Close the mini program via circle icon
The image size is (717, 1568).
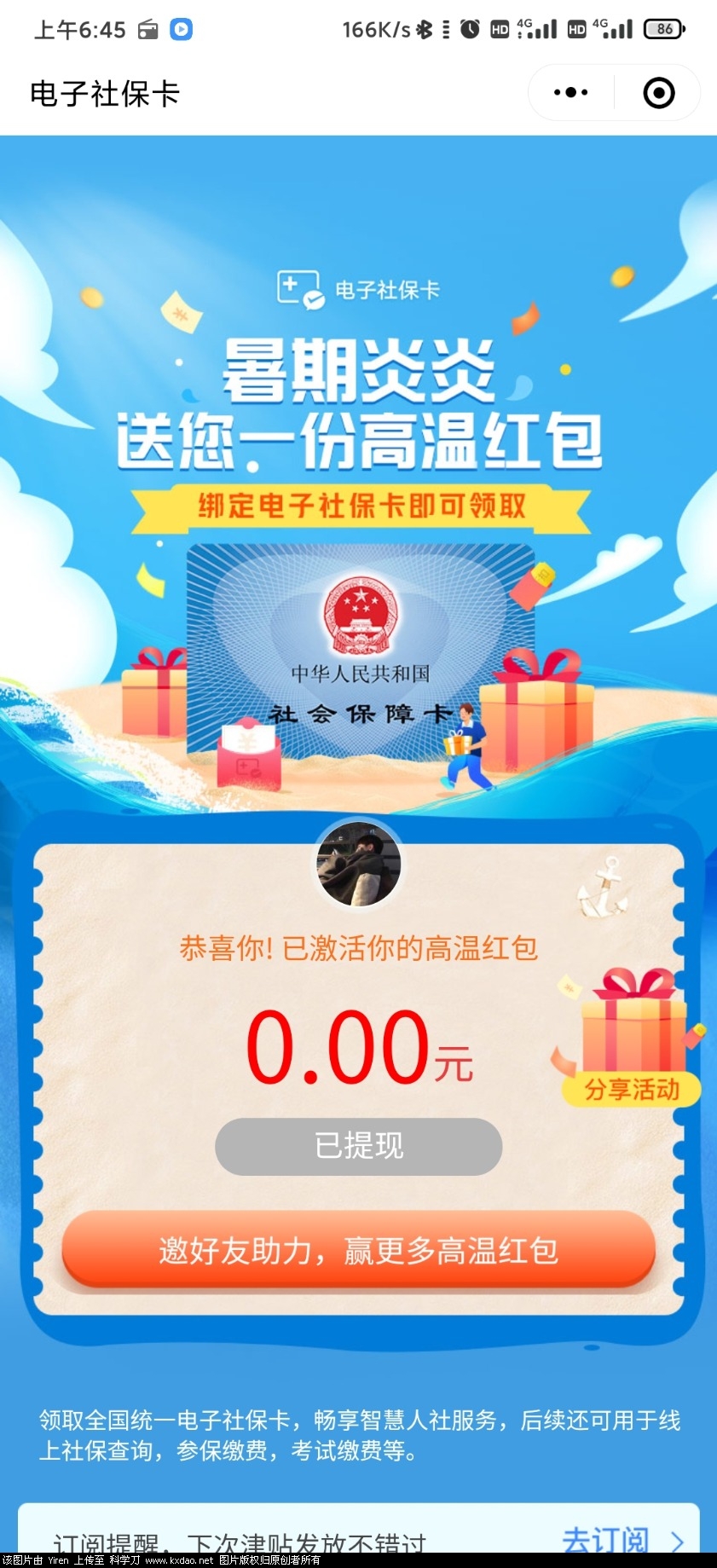(x=658, y=92)
